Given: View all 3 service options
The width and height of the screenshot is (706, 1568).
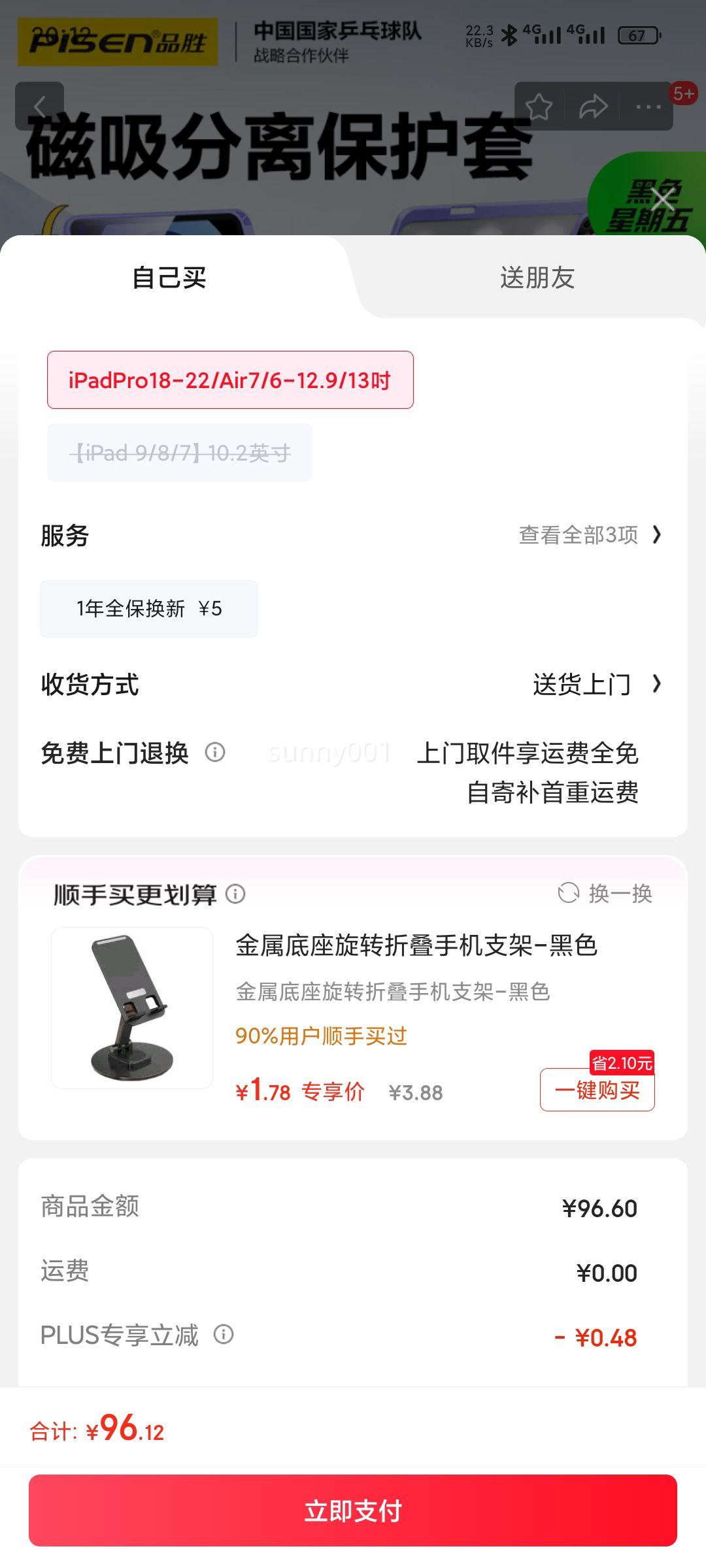Looking at the screenshot, I should (x=590, y=535).
